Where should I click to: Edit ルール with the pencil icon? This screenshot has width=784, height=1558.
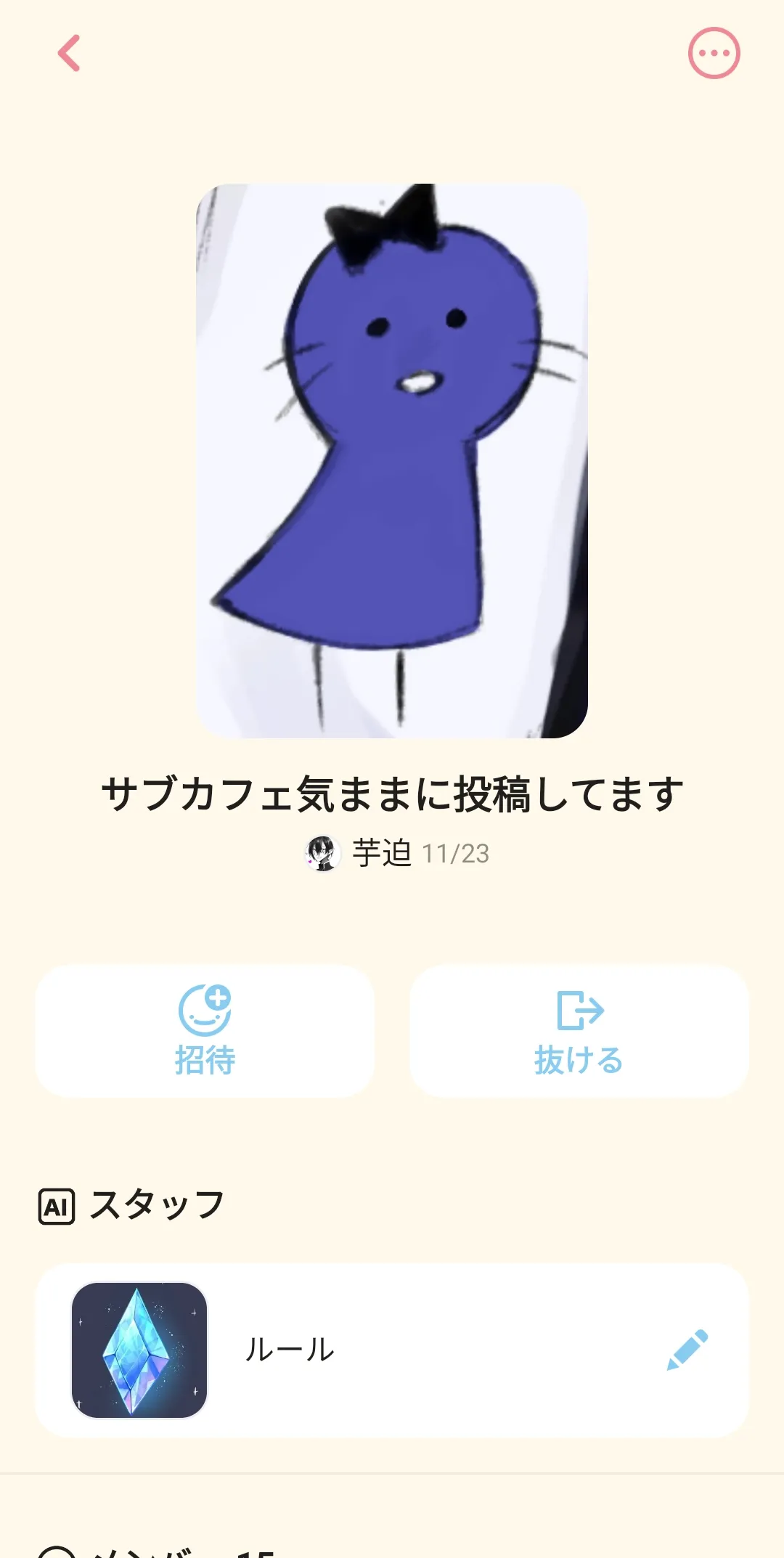[687, 1350]
